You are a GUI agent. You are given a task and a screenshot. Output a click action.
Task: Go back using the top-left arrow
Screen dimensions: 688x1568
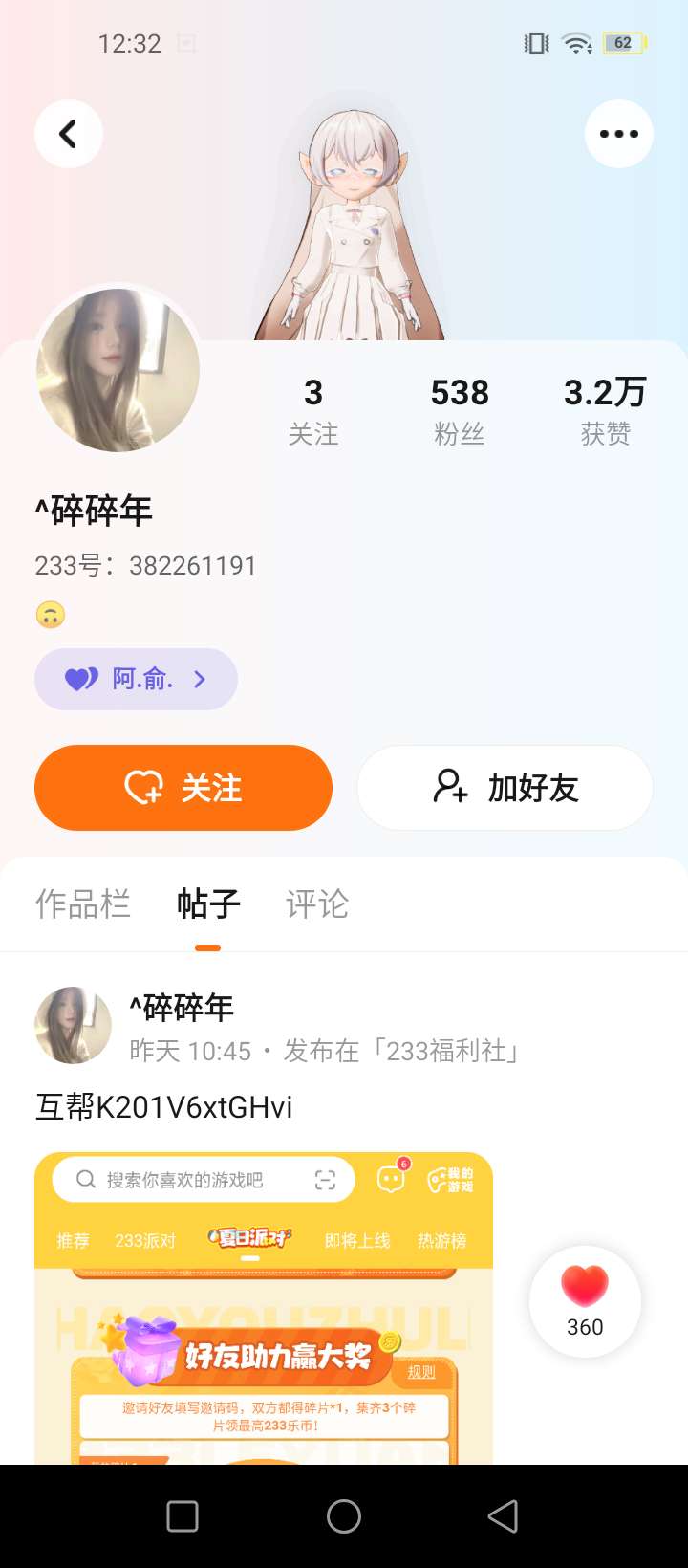click(69, 134)
